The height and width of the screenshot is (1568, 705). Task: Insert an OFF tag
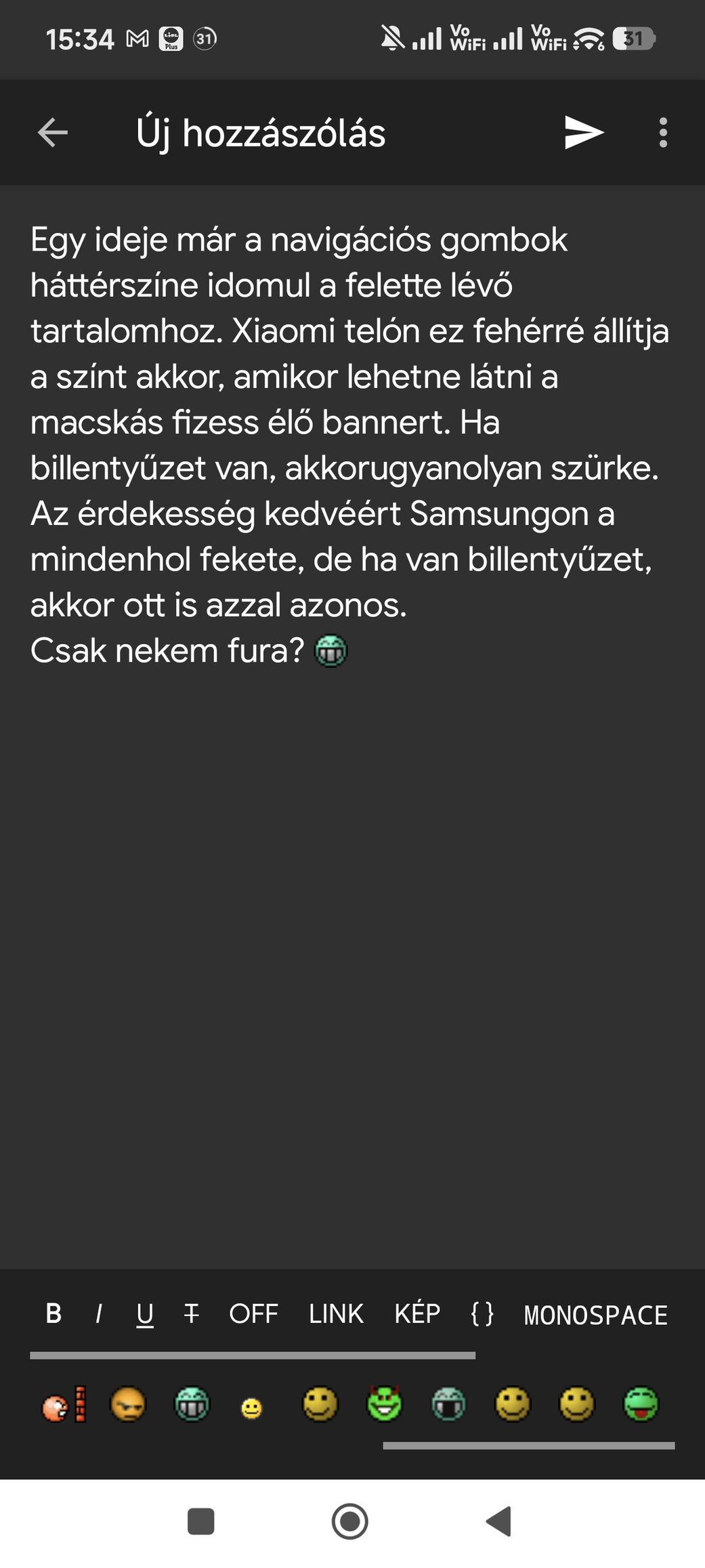pos(253,1314)
